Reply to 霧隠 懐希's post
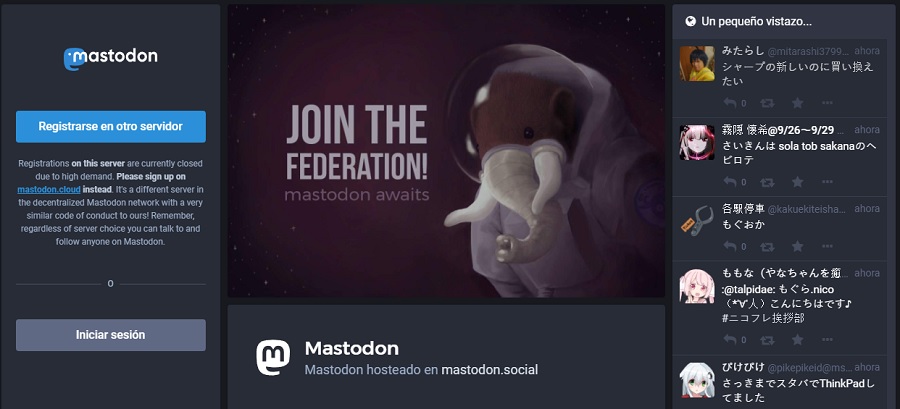 tap(731, 182)
